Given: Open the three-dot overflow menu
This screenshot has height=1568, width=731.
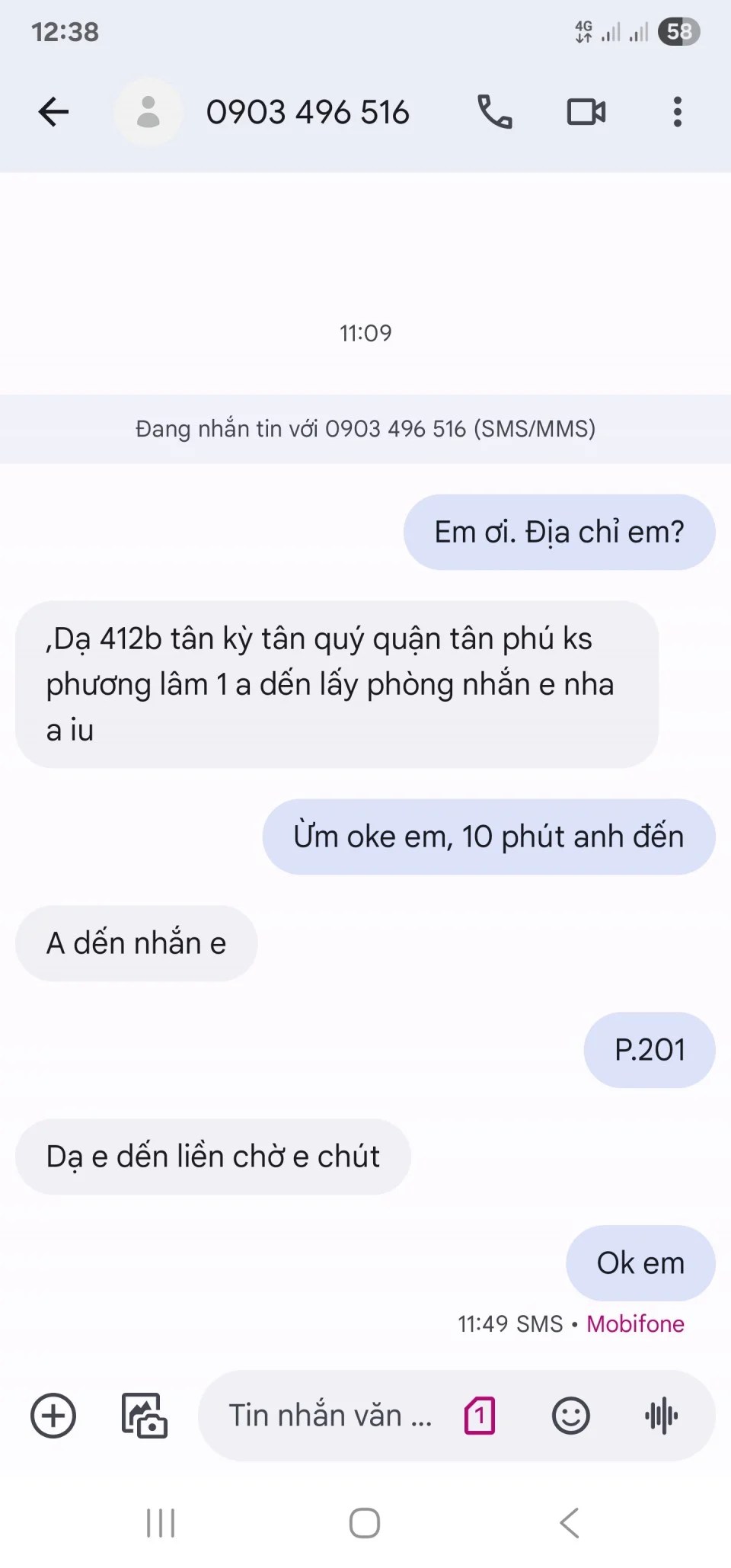Looking at the screenshot, I should 677,112.
